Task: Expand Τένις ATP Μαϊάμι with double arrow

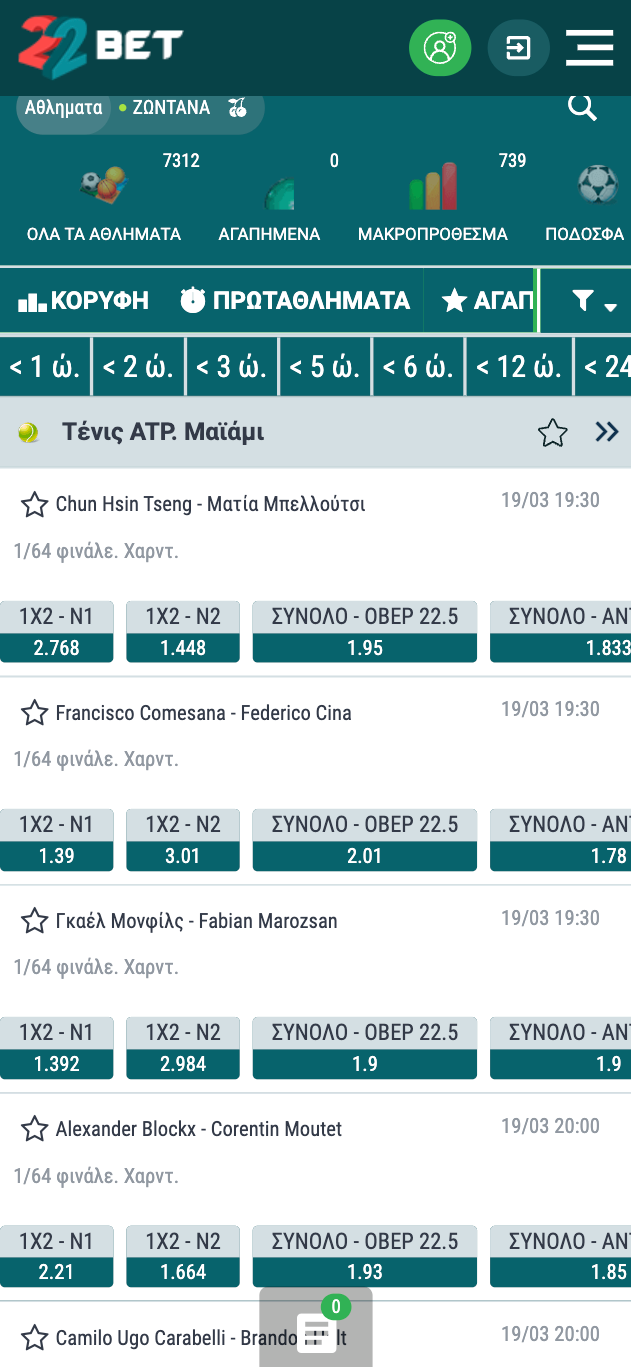Action: pos(606,432)
